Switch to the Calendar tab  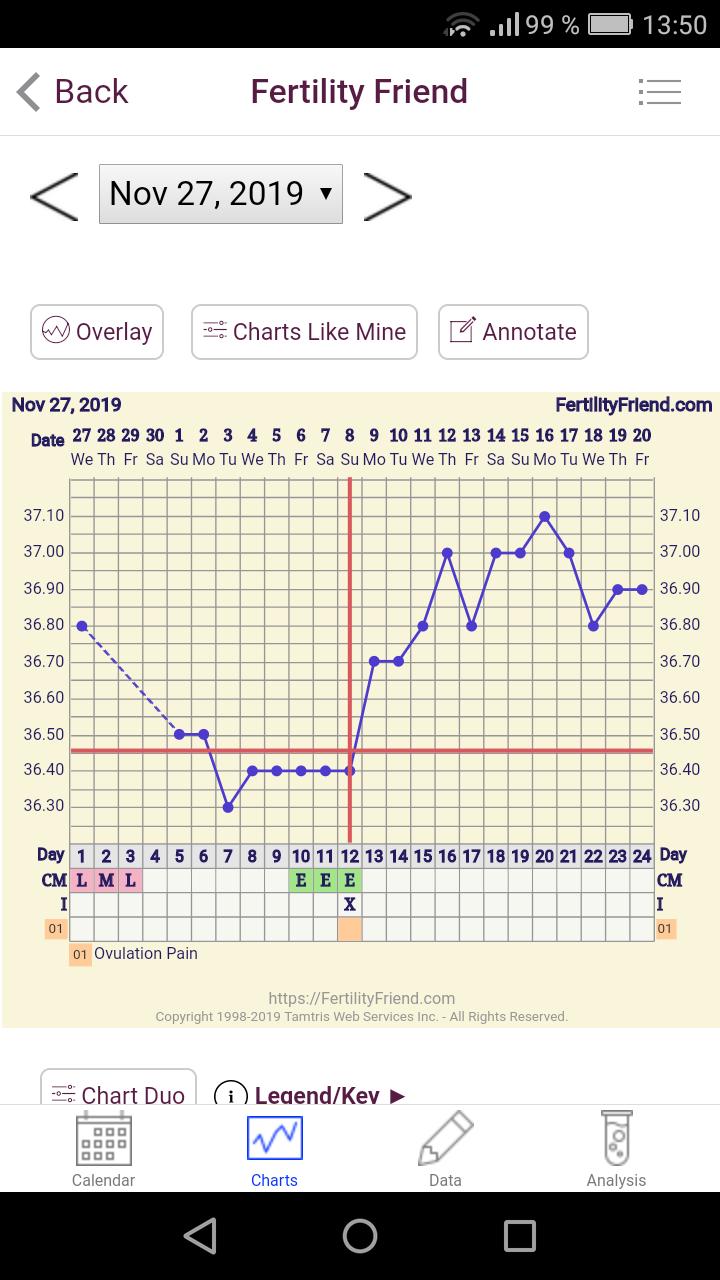click(x=103, y=1150)
